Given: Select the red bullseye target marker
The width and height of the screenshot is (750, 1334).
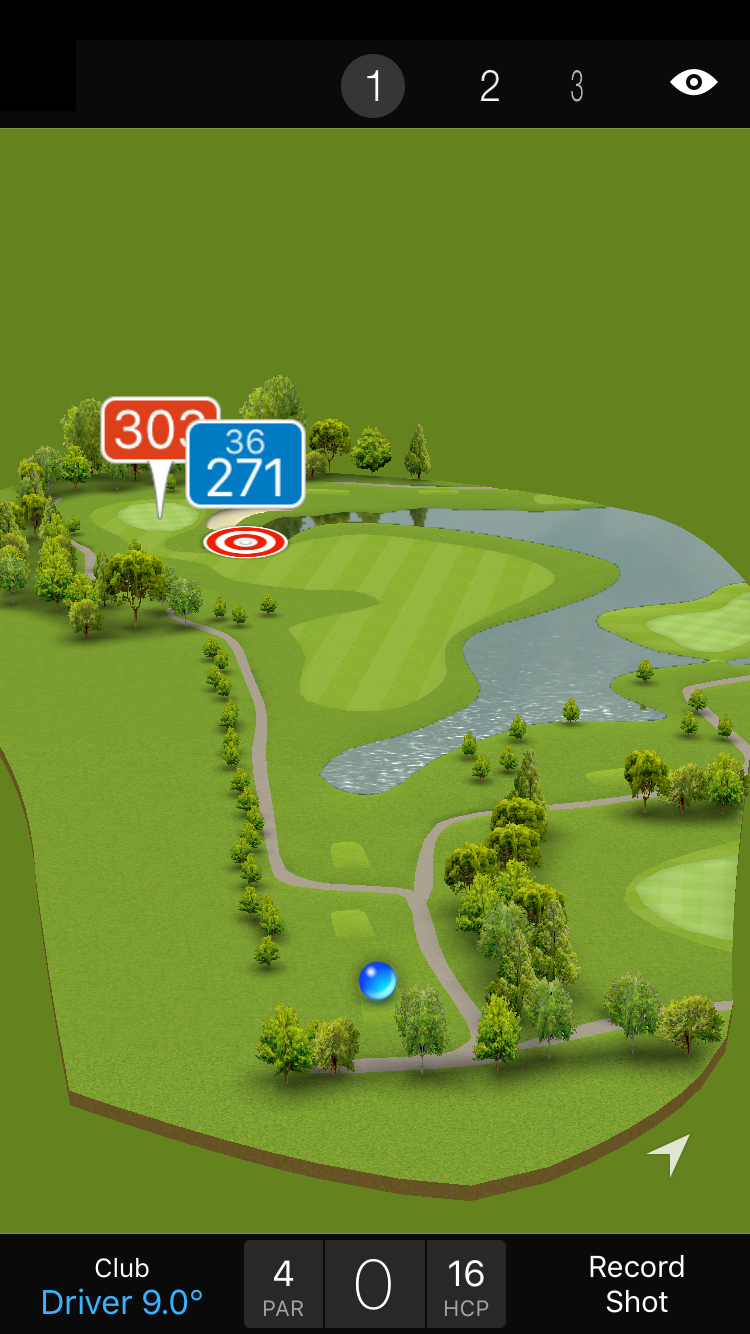Looking at the screenshot, I should [245, 542].
